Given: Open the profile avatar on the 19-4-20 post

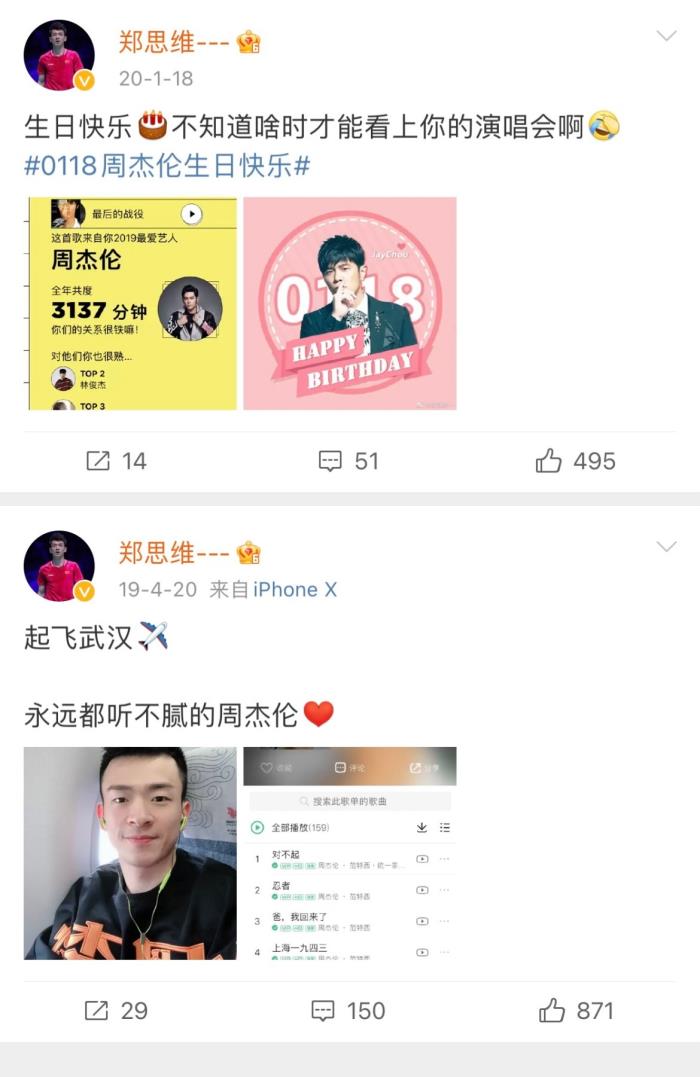Looking at the screenshot, I should [x=59, y=566].
